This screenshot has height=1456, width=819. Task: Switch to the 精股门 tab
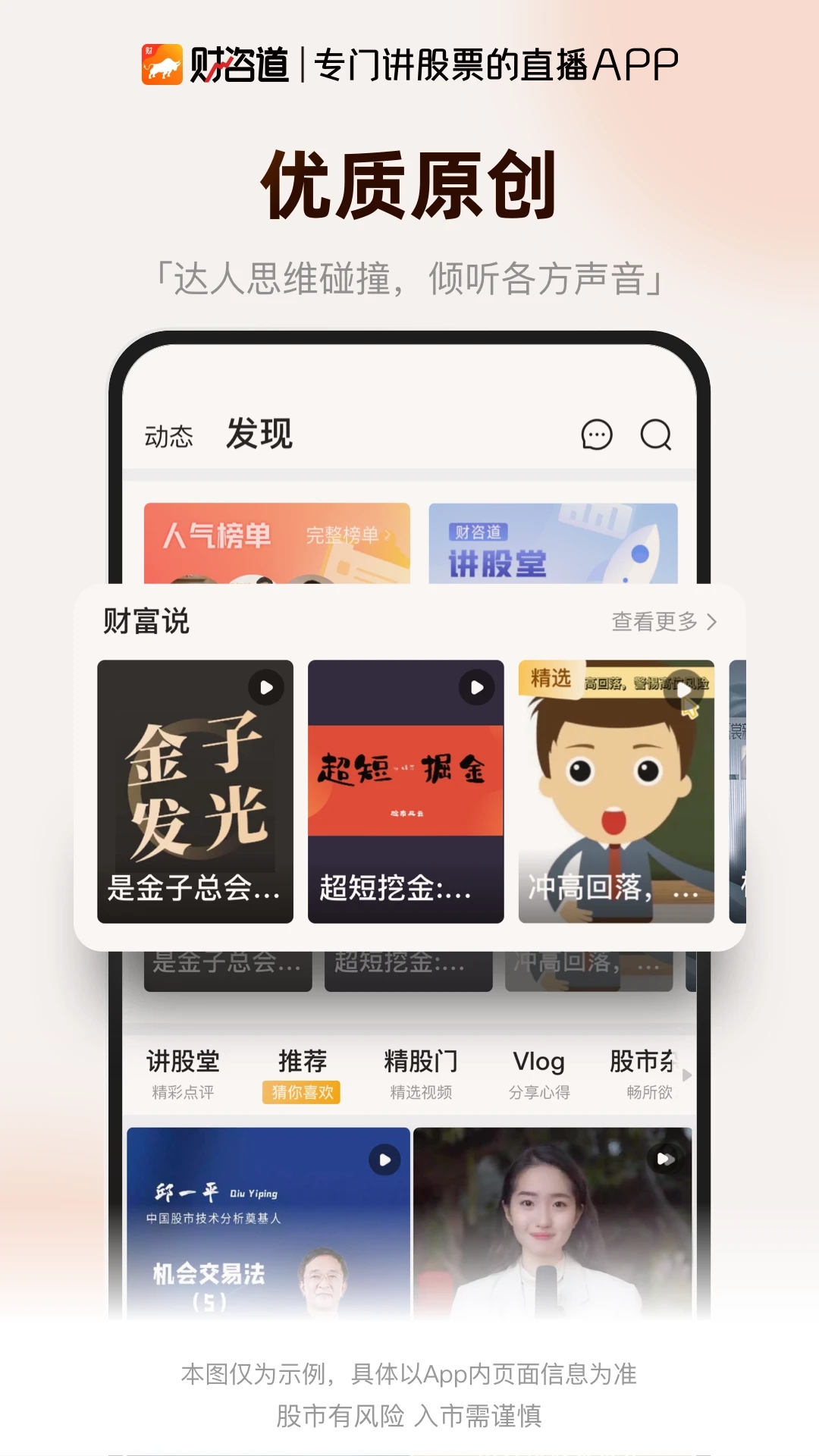[421, 1062]
